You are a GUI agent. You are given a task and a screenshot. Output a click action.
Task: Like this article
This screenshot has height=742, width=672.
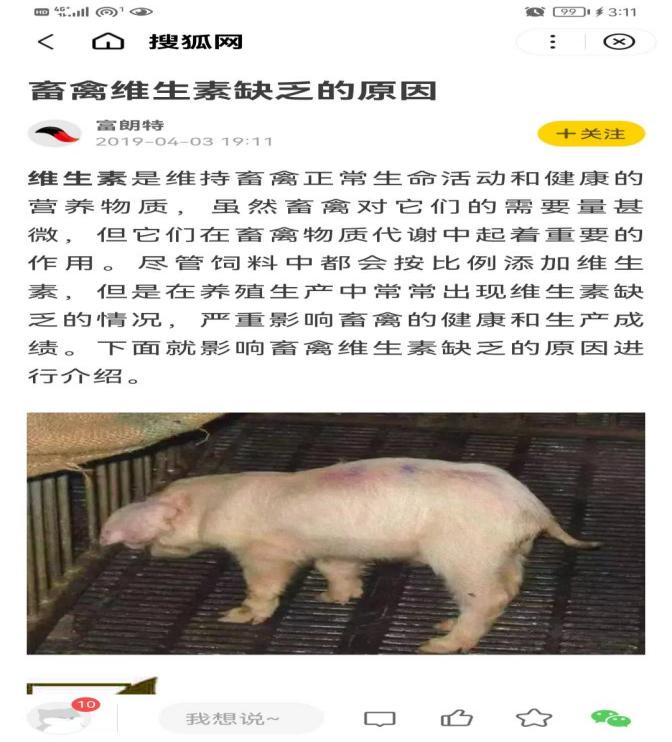(456, 718)
